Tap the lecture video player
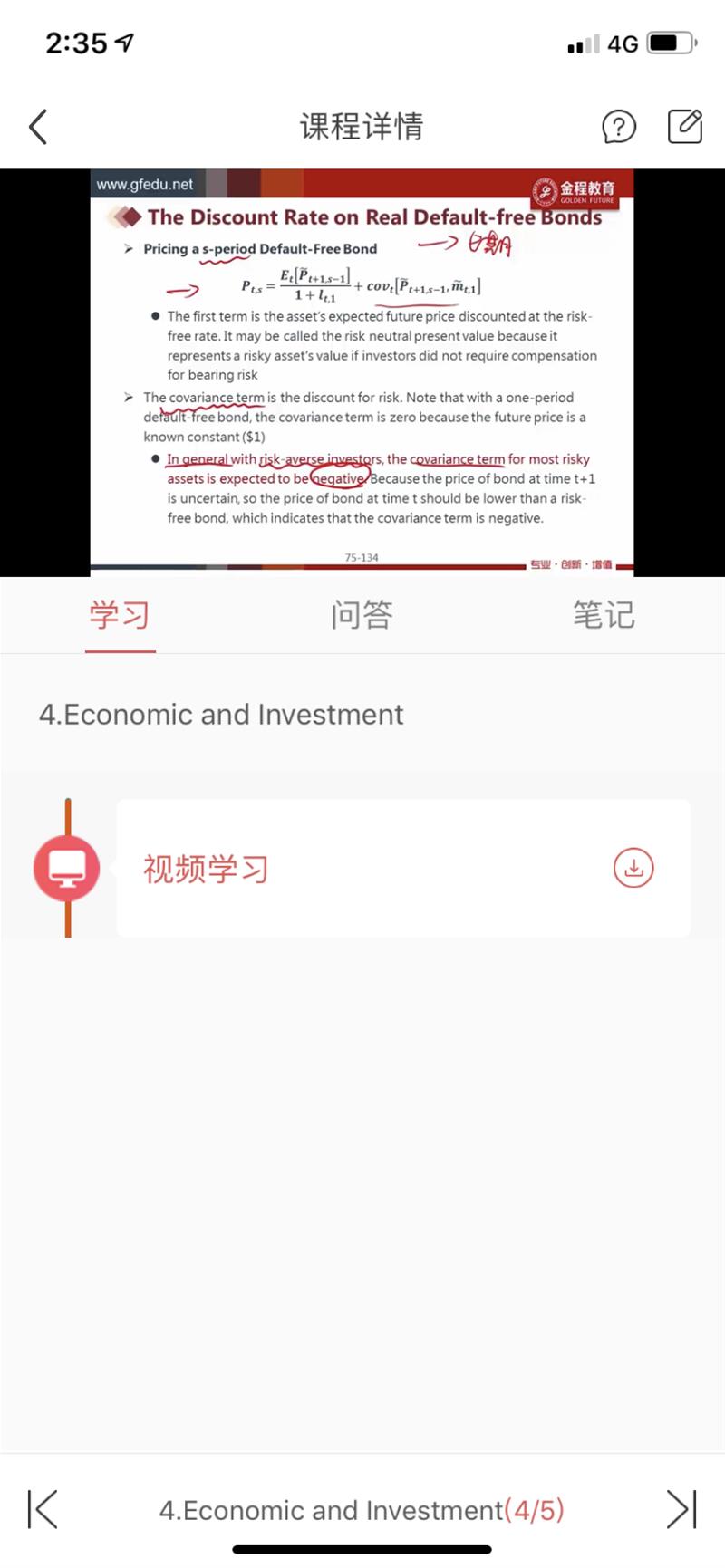This screenshot has height=1568, width=725. pyautogui.click(x=362, y=372)
